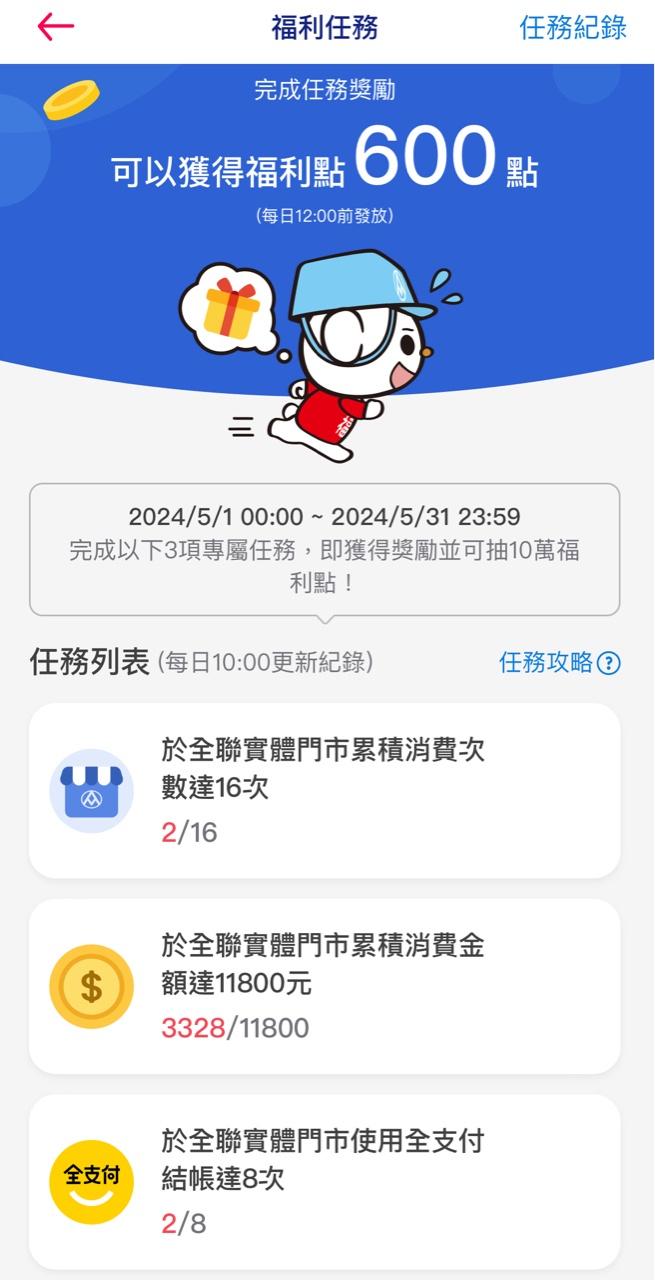
Task: Open the 累積消費金額達11800元 task card
Action: [x=324, y=986]
